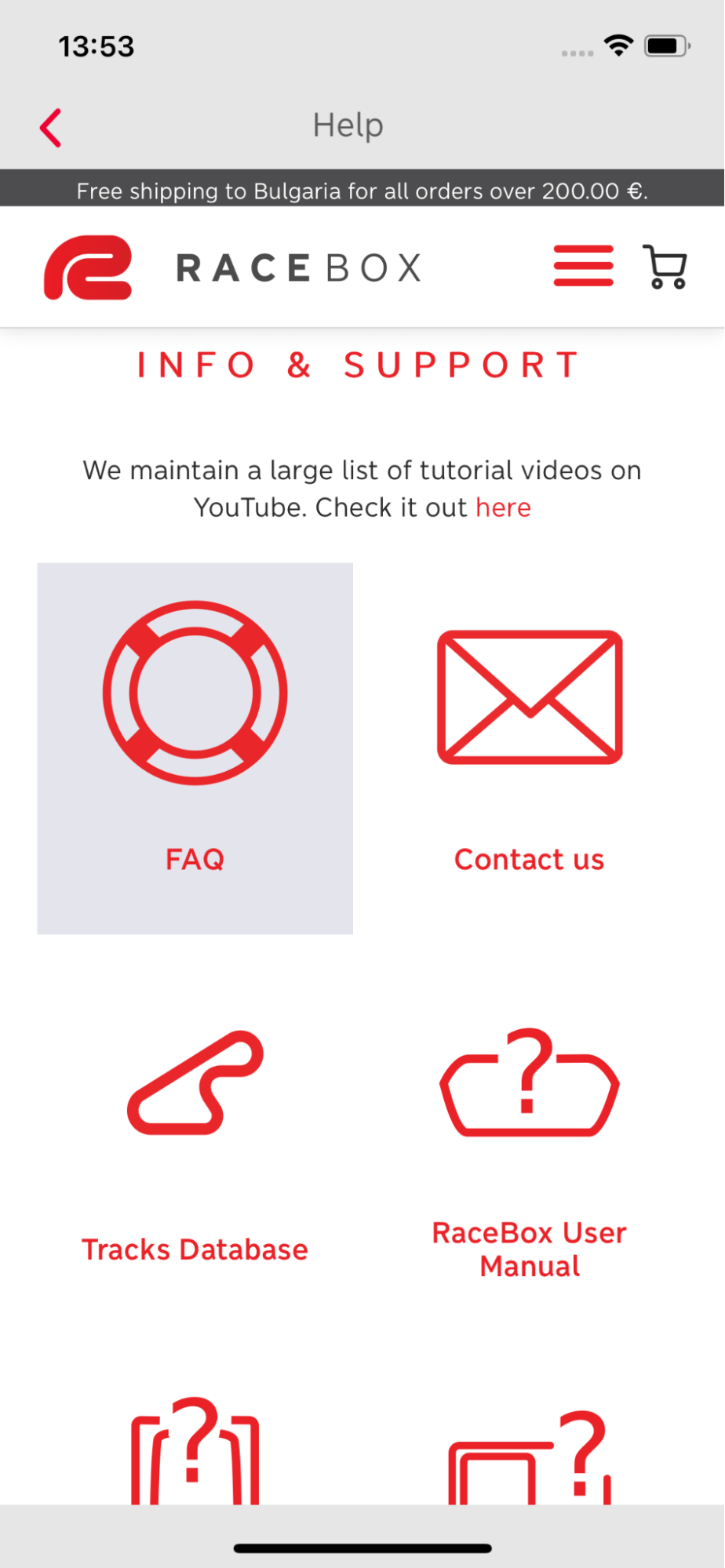Viewport: 725px width, 1568px height.
Task: Go back from the Help screen
Action: 51,128
